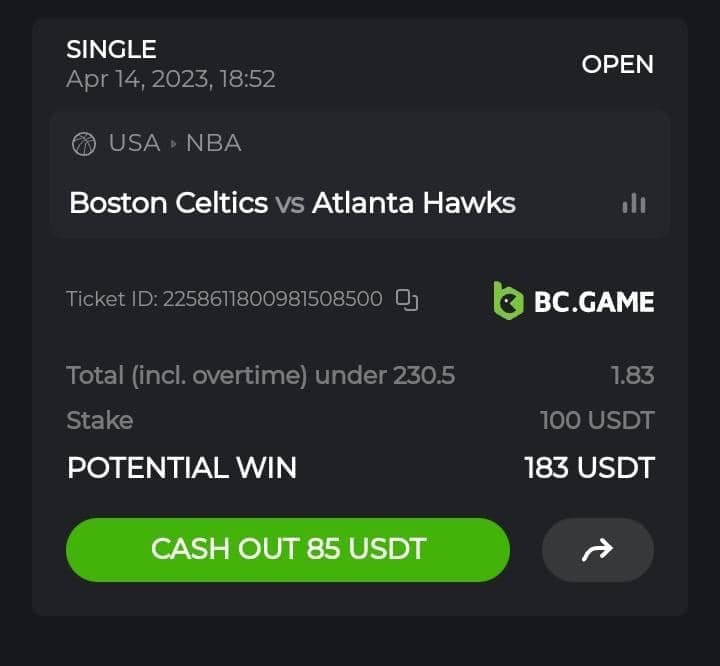
Task: Copy the ticket ID
Action: point(406,299)
